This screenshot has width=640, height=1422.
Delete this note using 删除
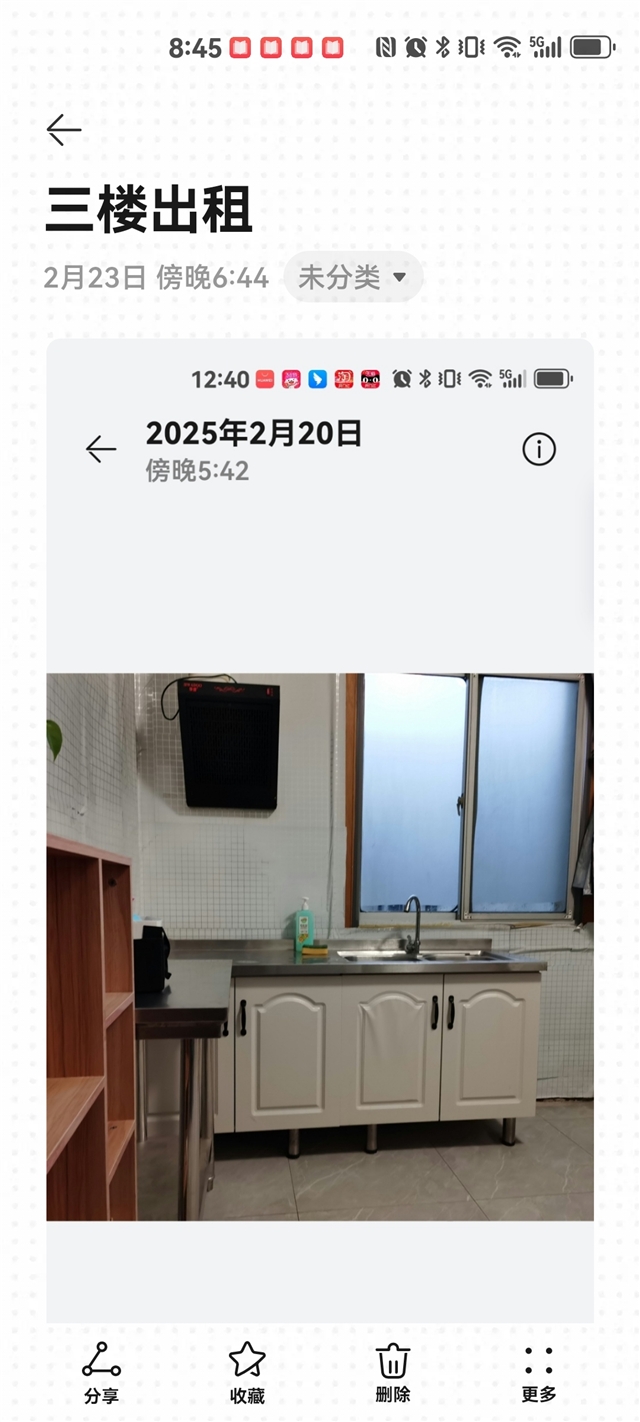pyautogui.click(x=393, y=1372)
